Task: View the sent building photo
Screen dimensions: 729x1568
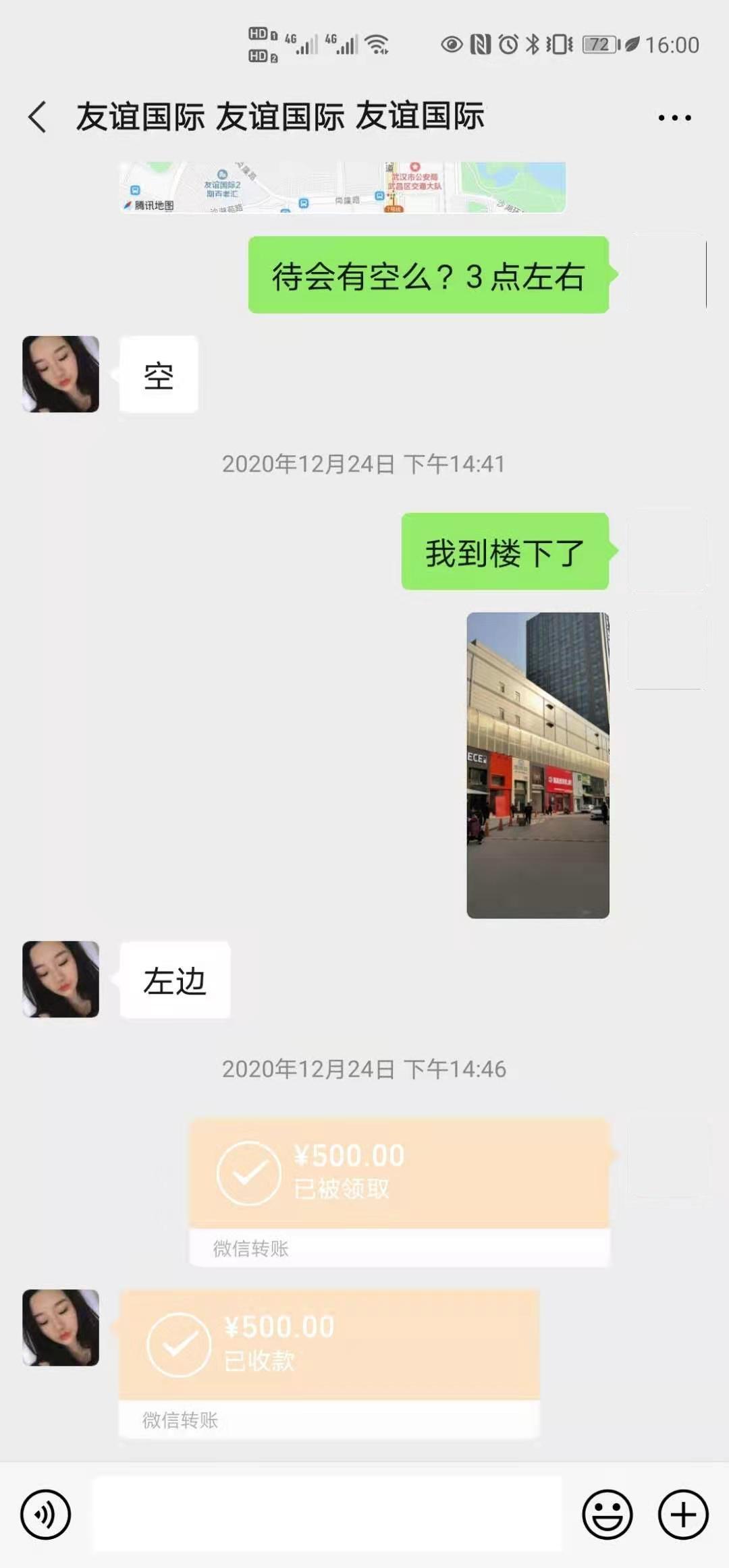Action: tap(538, 765)
